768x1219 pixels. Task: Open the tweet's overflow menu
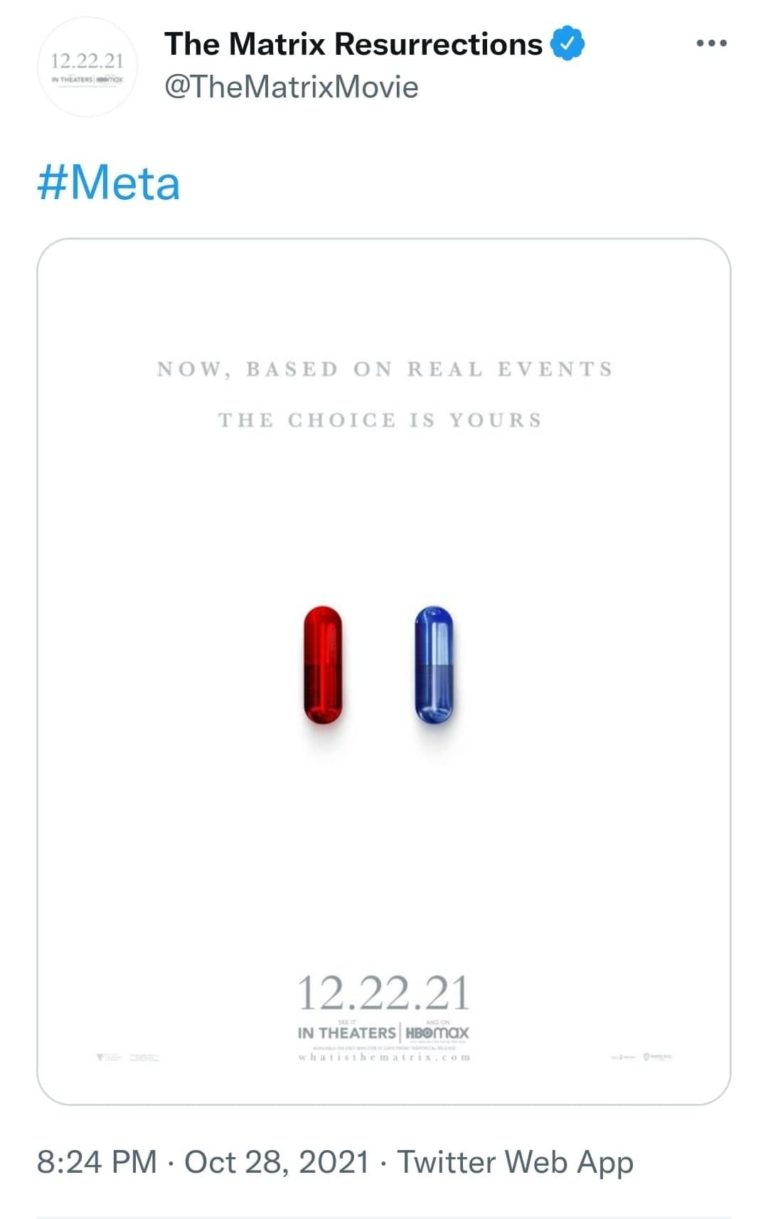(711, 44)
